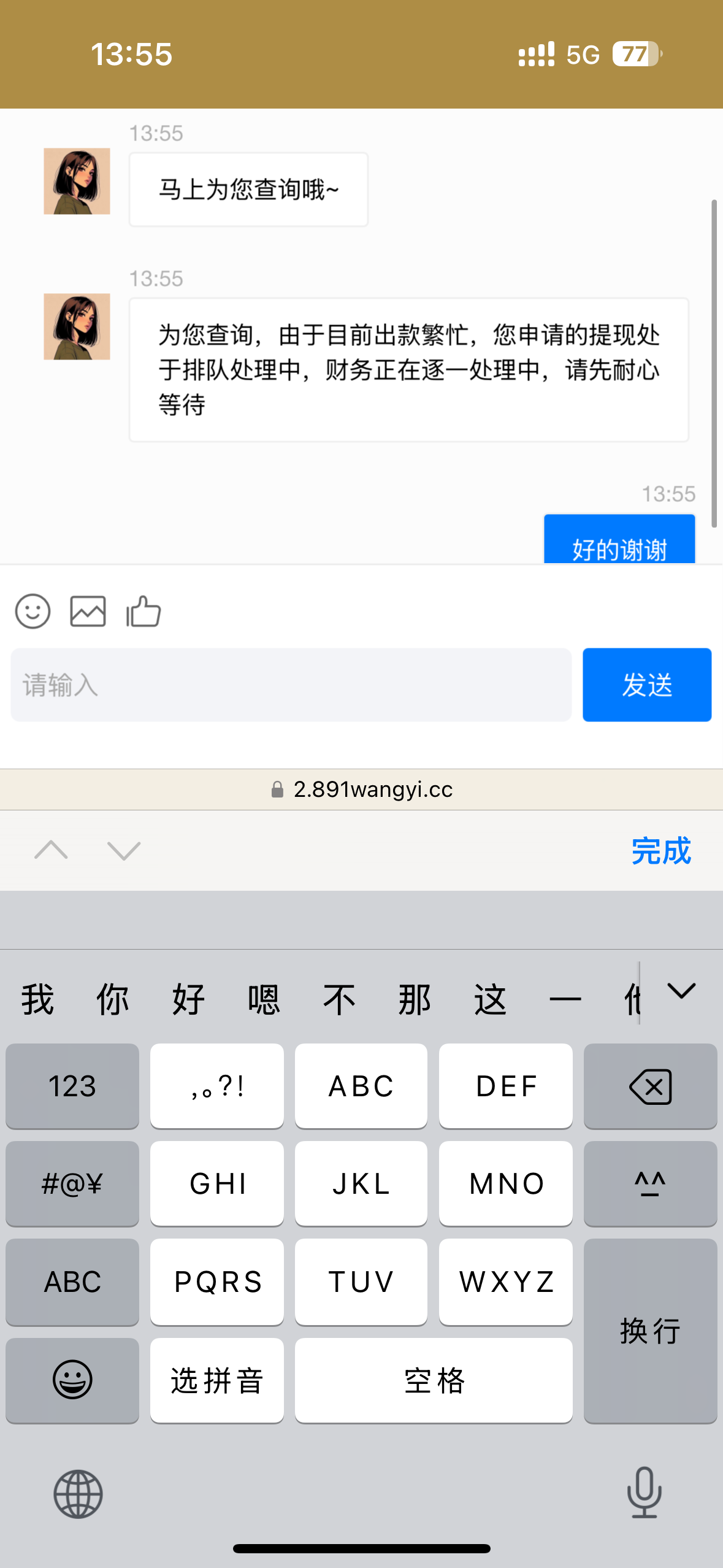Start voice dictation with microphone
The height and width of the screenshot is (1568, 723).
(644, 1493)
